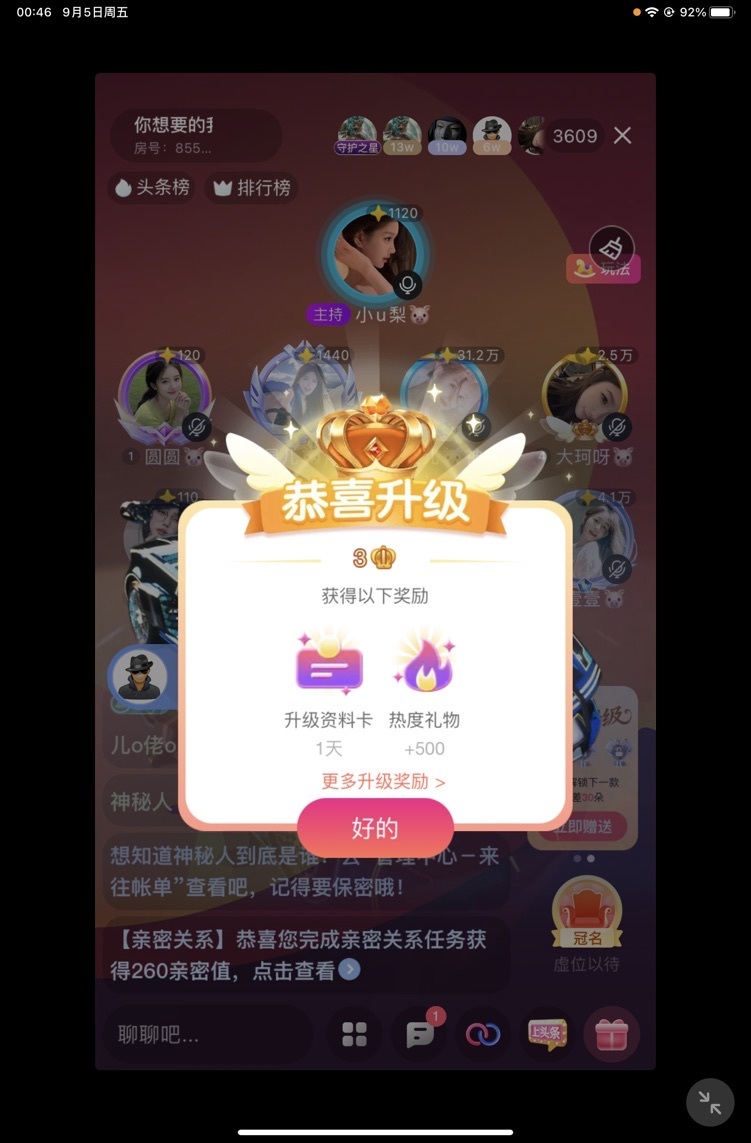Viewport: 751px width, 1143px height.
Task: Open the 排行榜 leaderboard
Action: (252, 188)
